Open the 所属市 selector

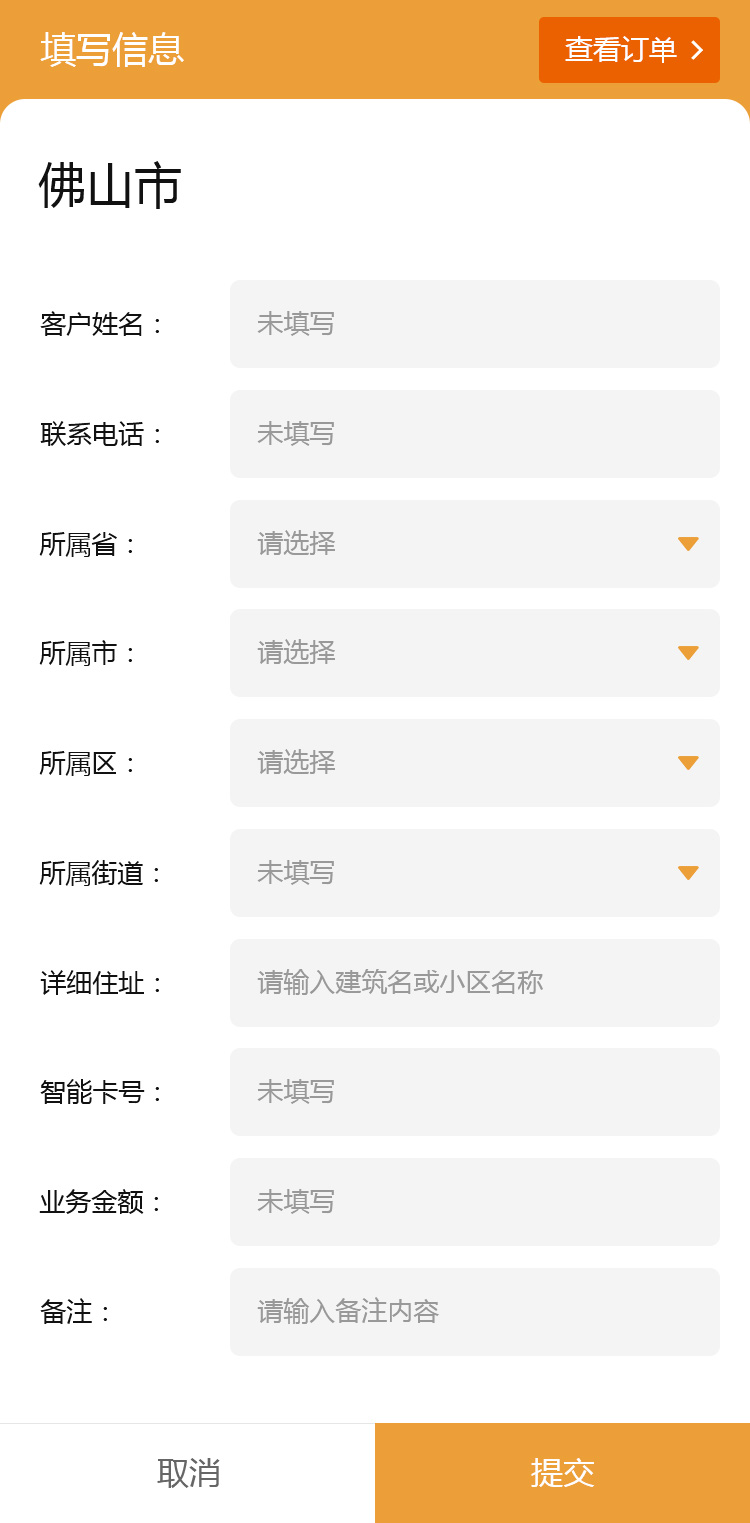point(474,653)
